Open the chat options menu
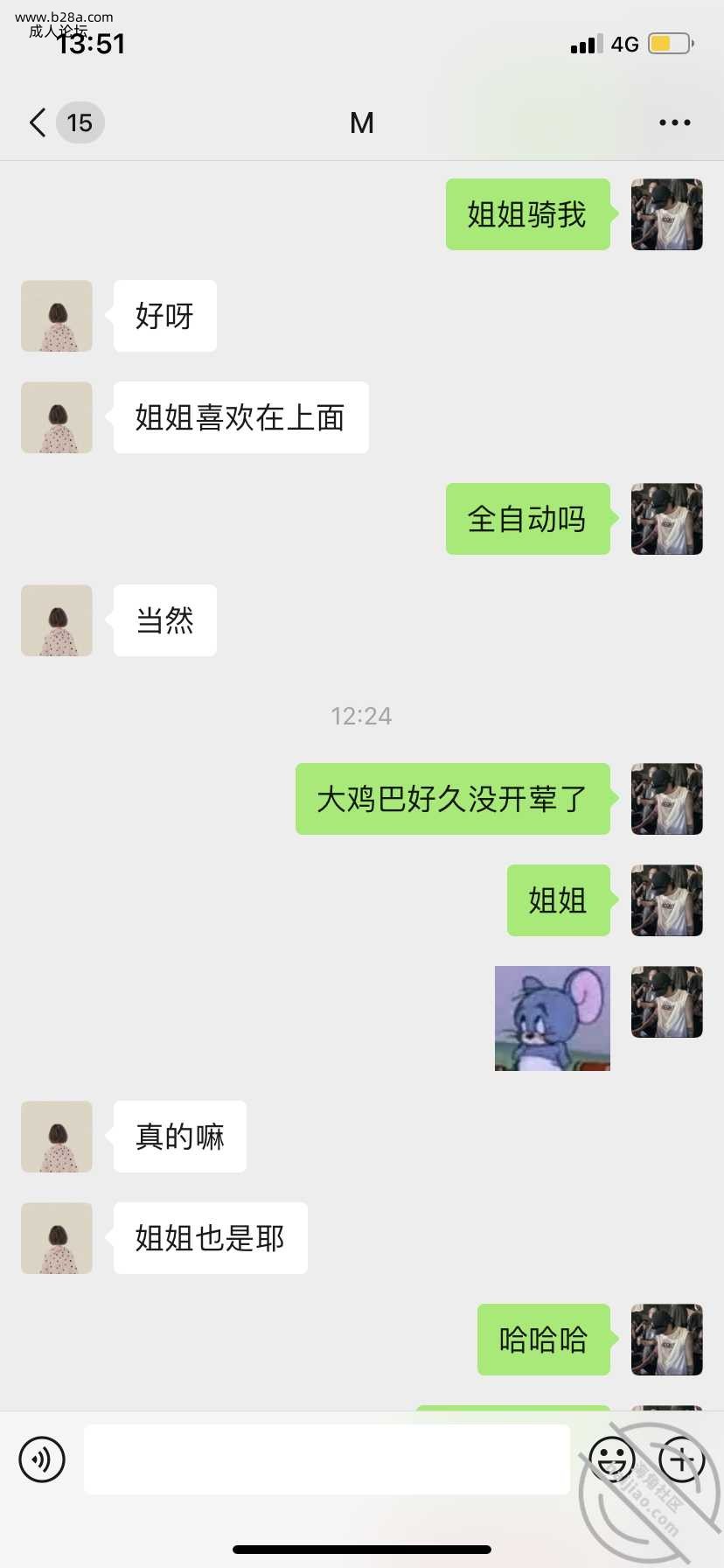The image size is (724, 1568). pyautogui.click(x=674, y=122)
